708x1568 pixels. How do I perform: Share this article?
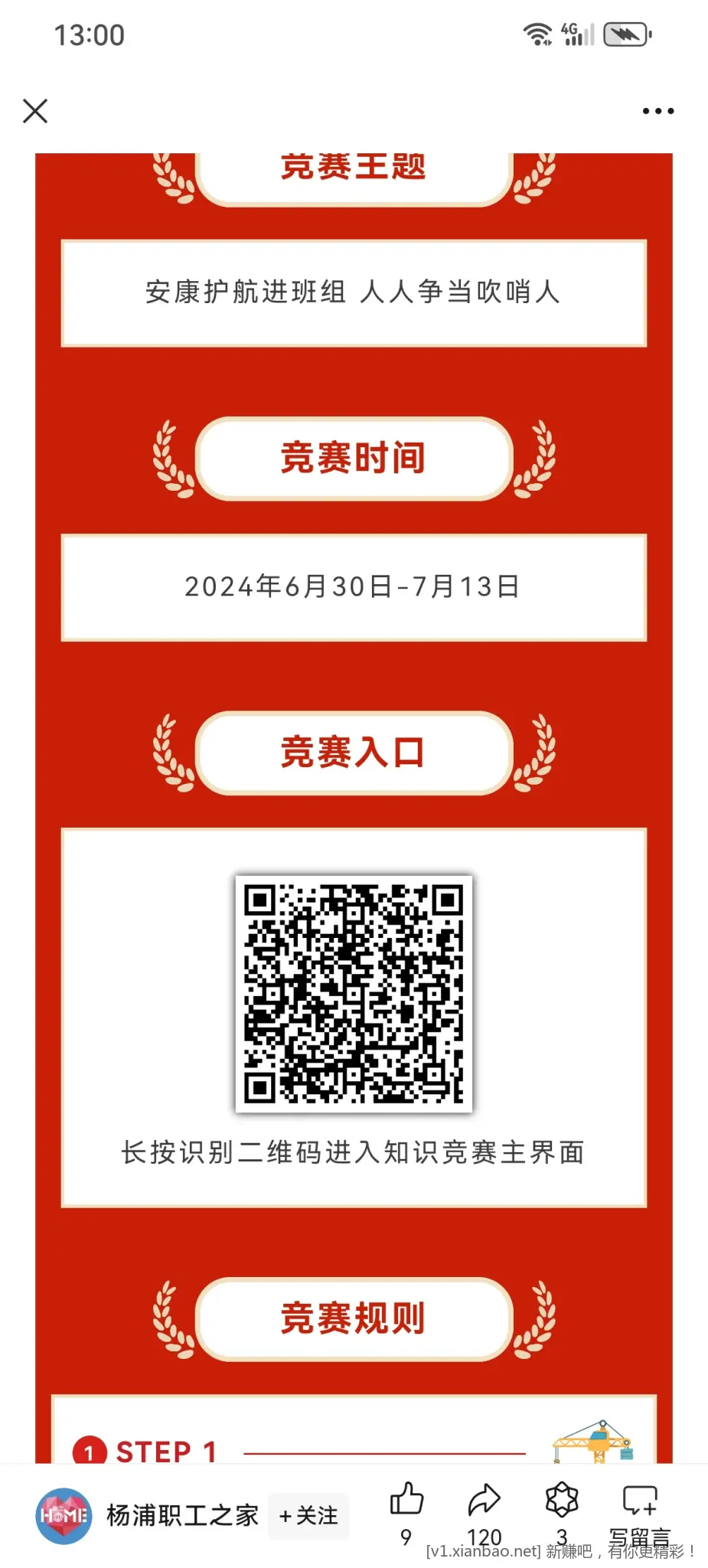point(484,1499)
